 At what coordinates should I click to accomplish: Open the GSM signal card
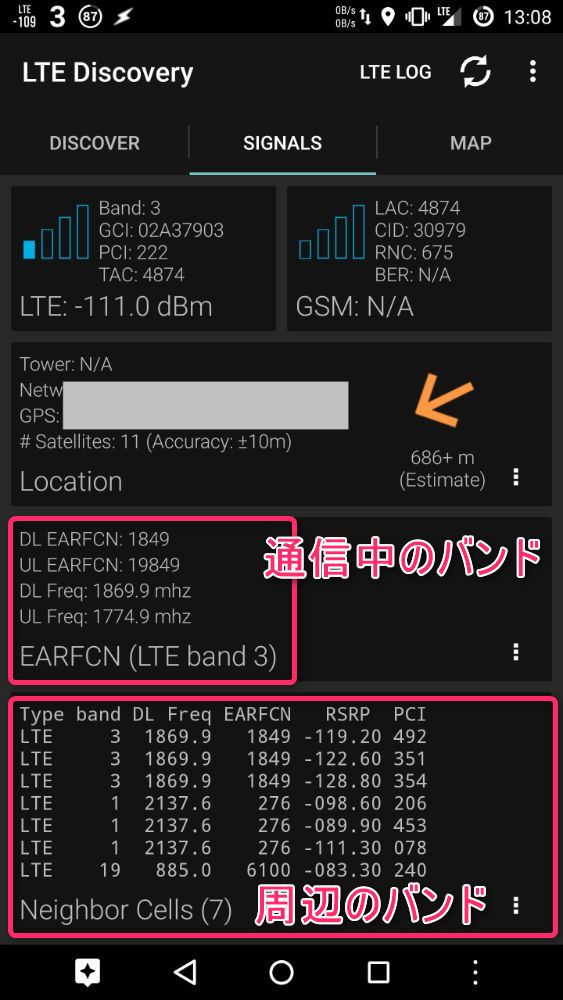(419, 258)
